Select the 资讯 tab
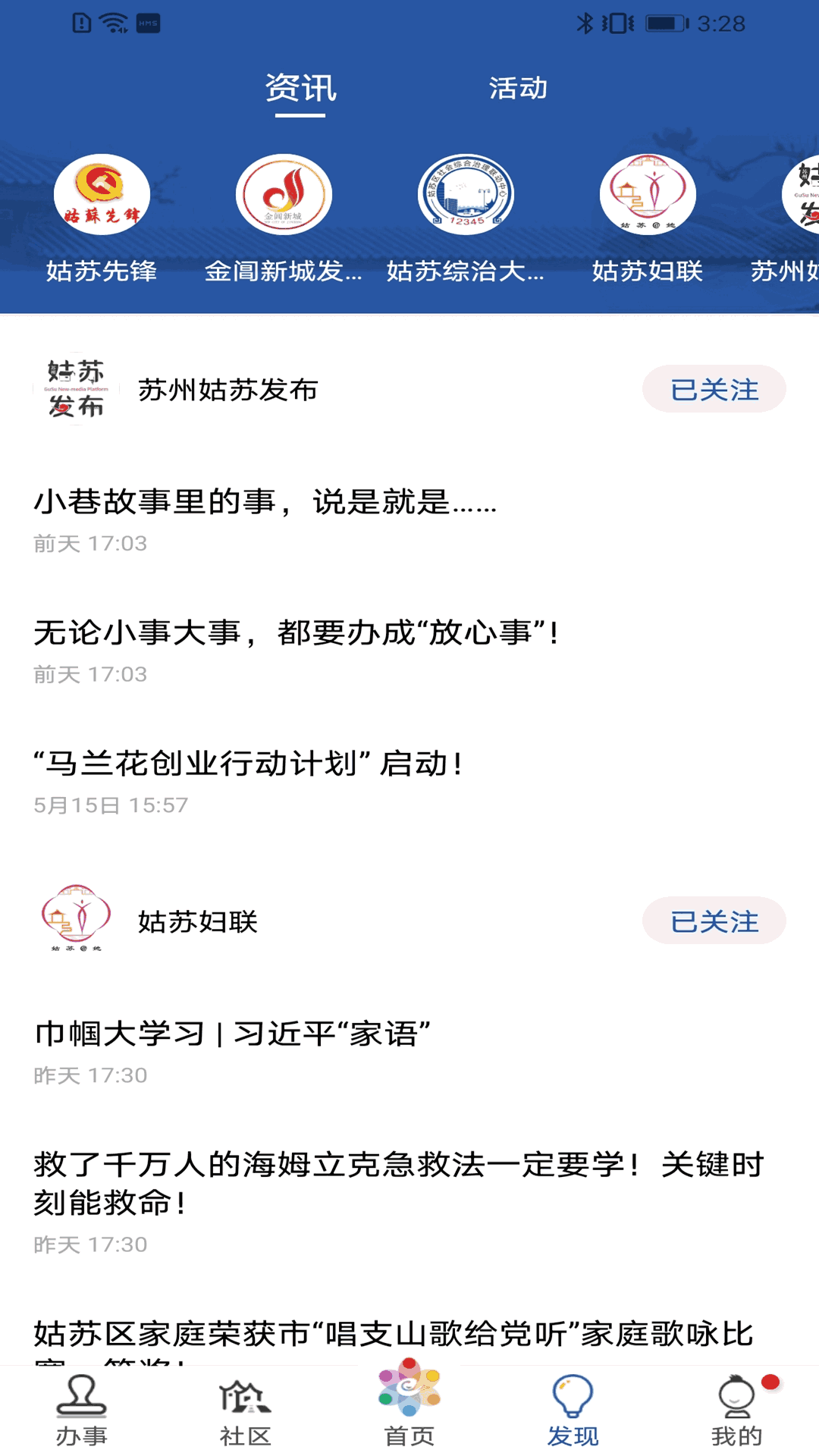The image size is (819, 1456). coord(300,89)
